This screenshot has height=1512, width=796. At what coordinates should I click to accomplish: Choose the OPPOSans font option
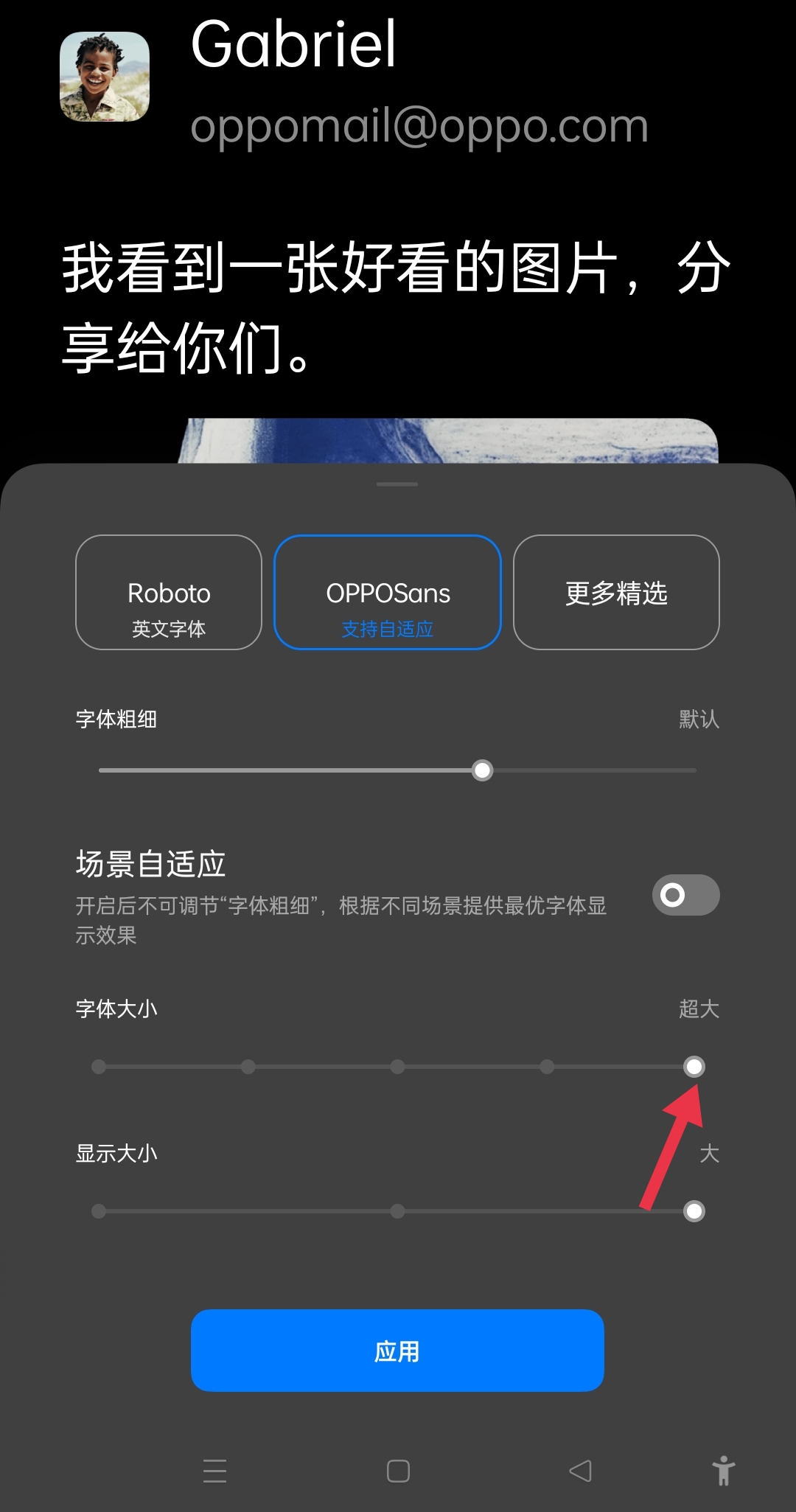click(x=388, y=592)
